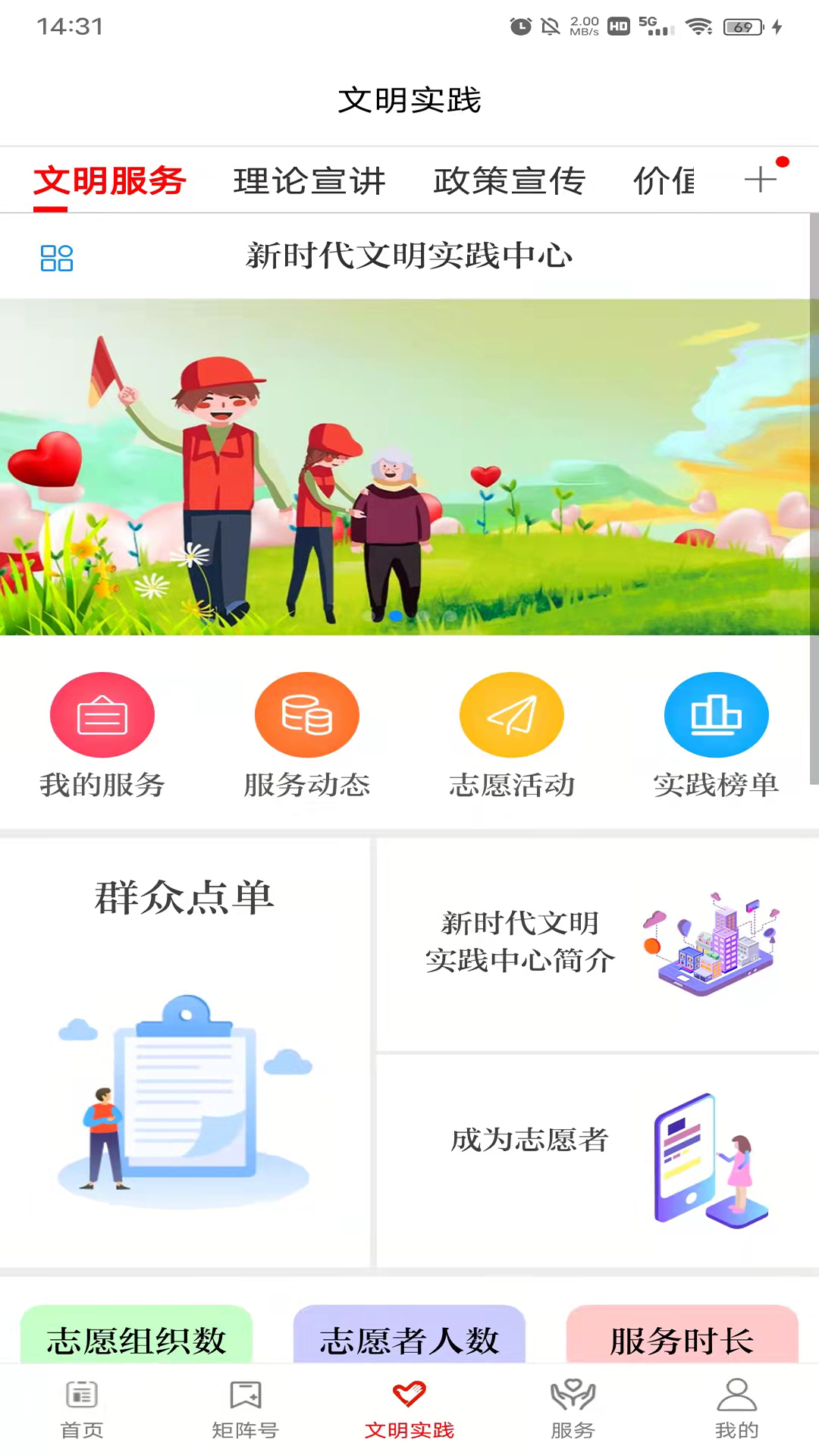This screenshot has height=1456, width=819.
Task: Go to the 我的 tab
Action: click(x=737, y=1410)
